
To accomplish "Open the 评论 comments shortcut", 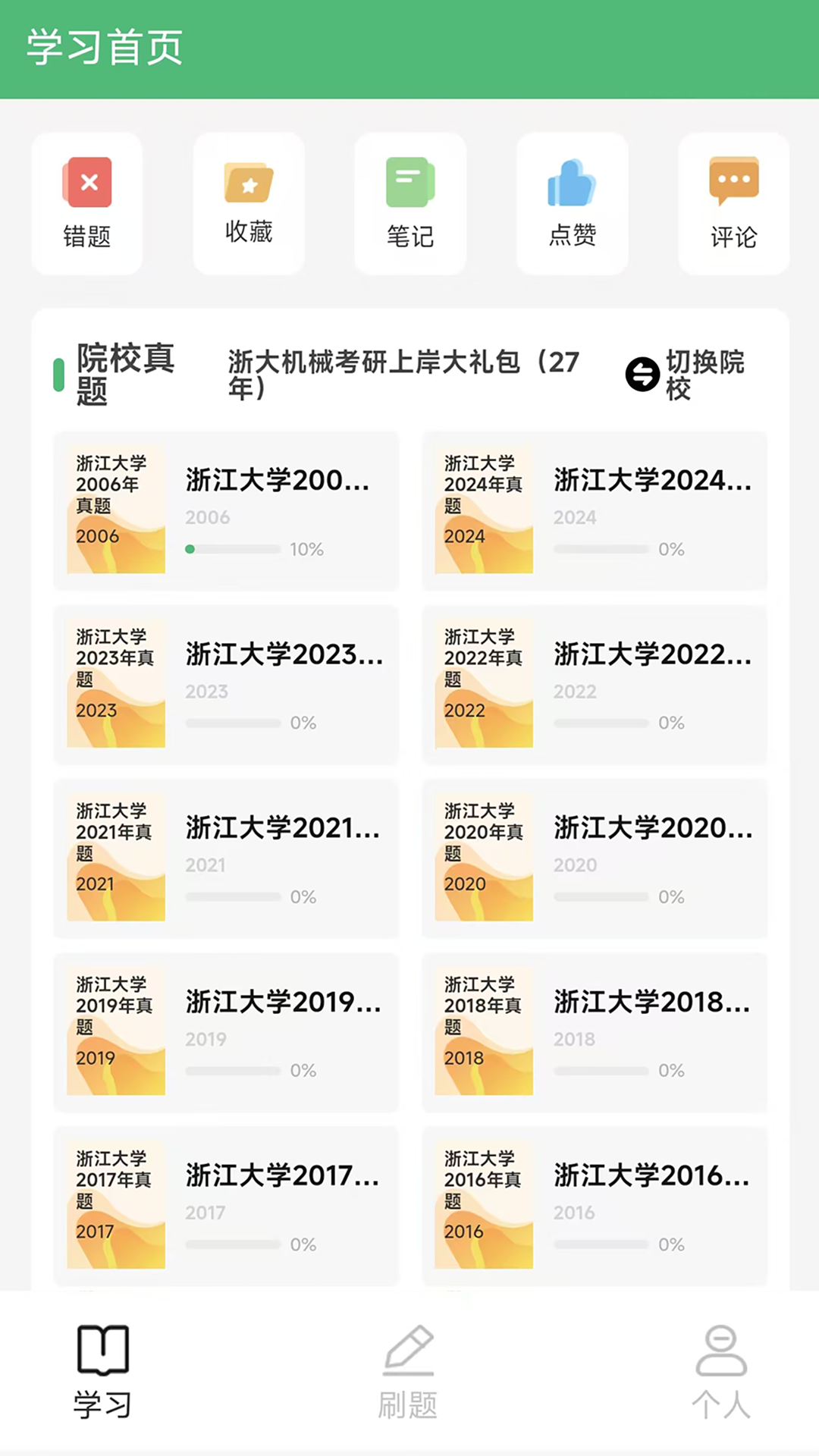I will pos(733,203).
